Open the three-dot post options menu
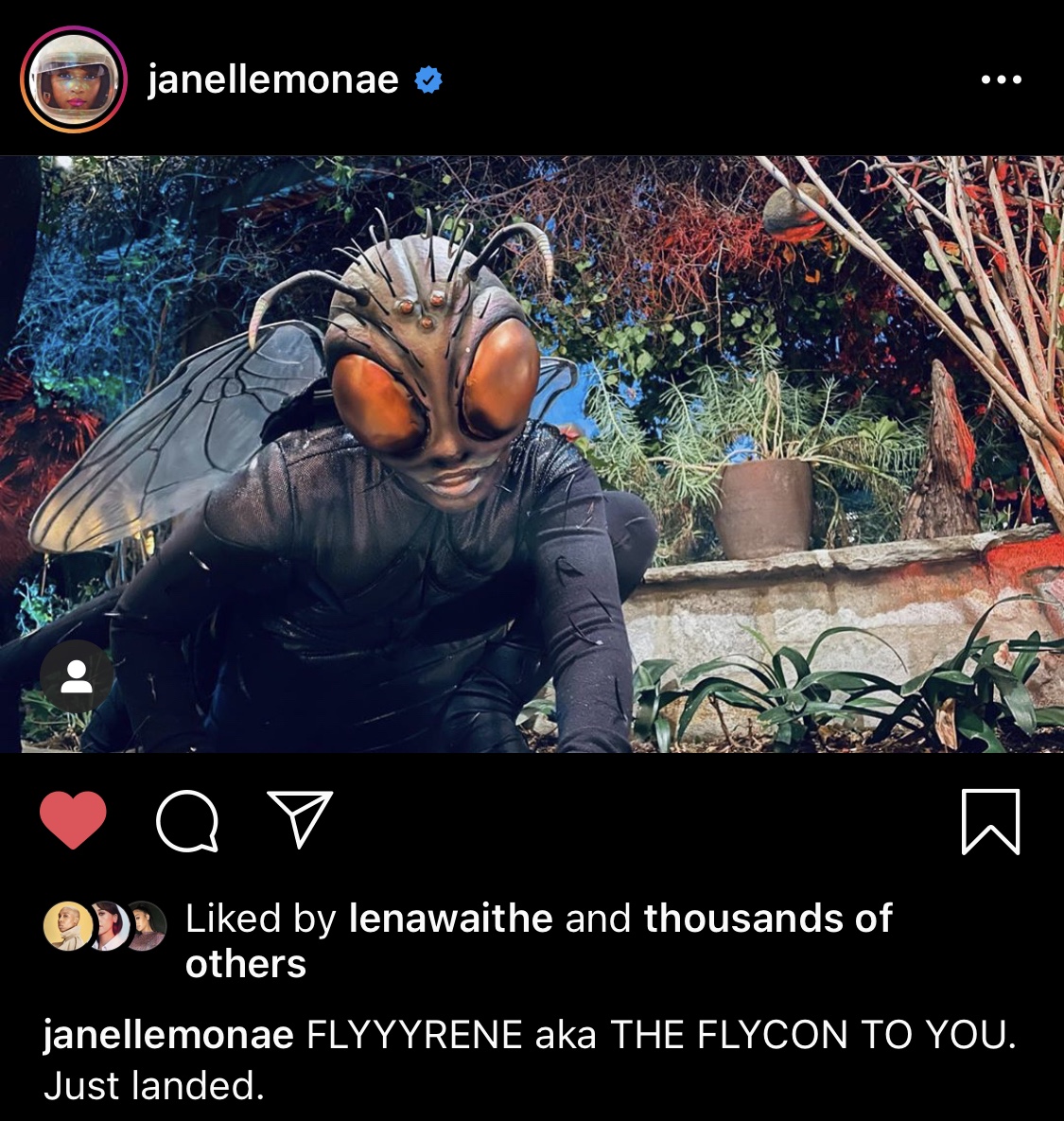The image size is (1064, 1121). [1001, 80]
